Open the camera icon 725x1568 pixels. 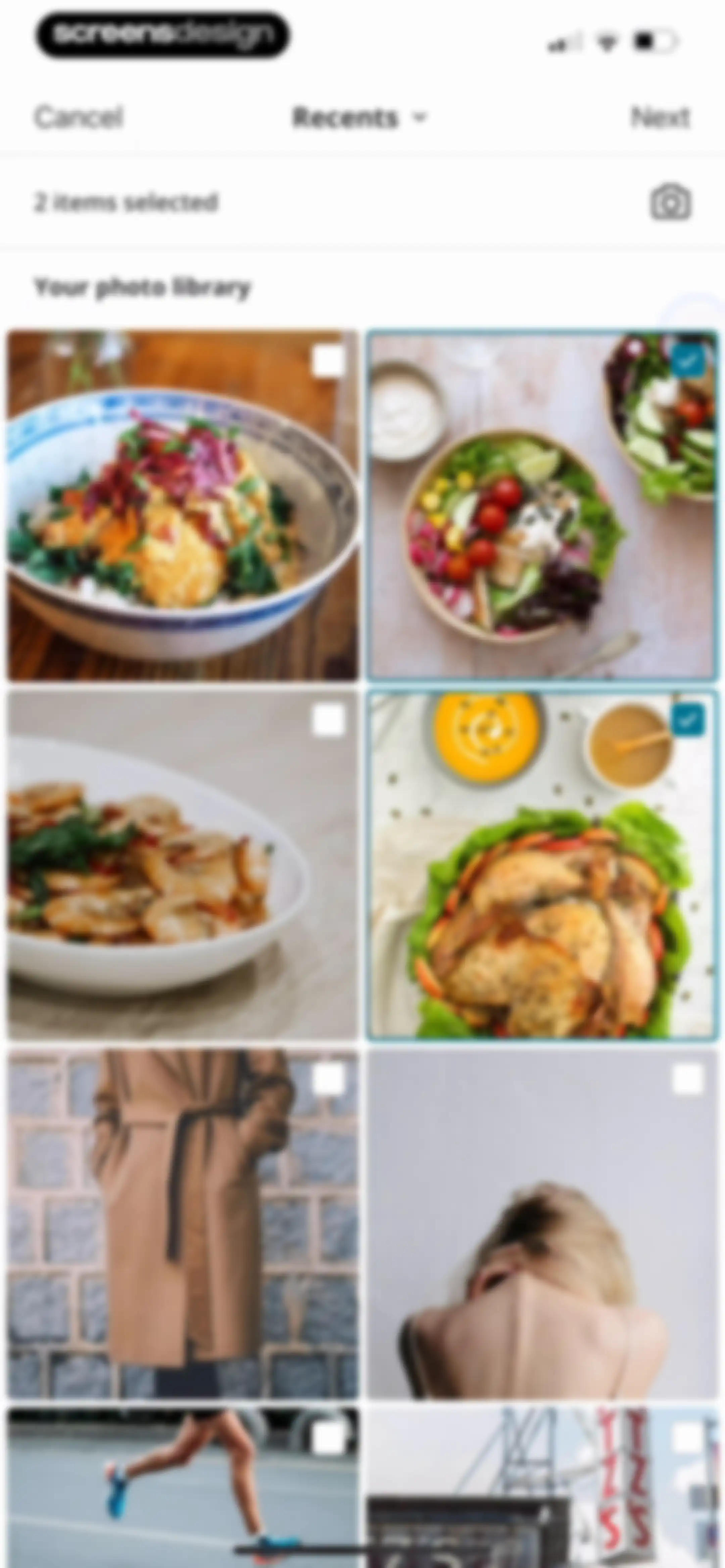[x=671, y=202]
